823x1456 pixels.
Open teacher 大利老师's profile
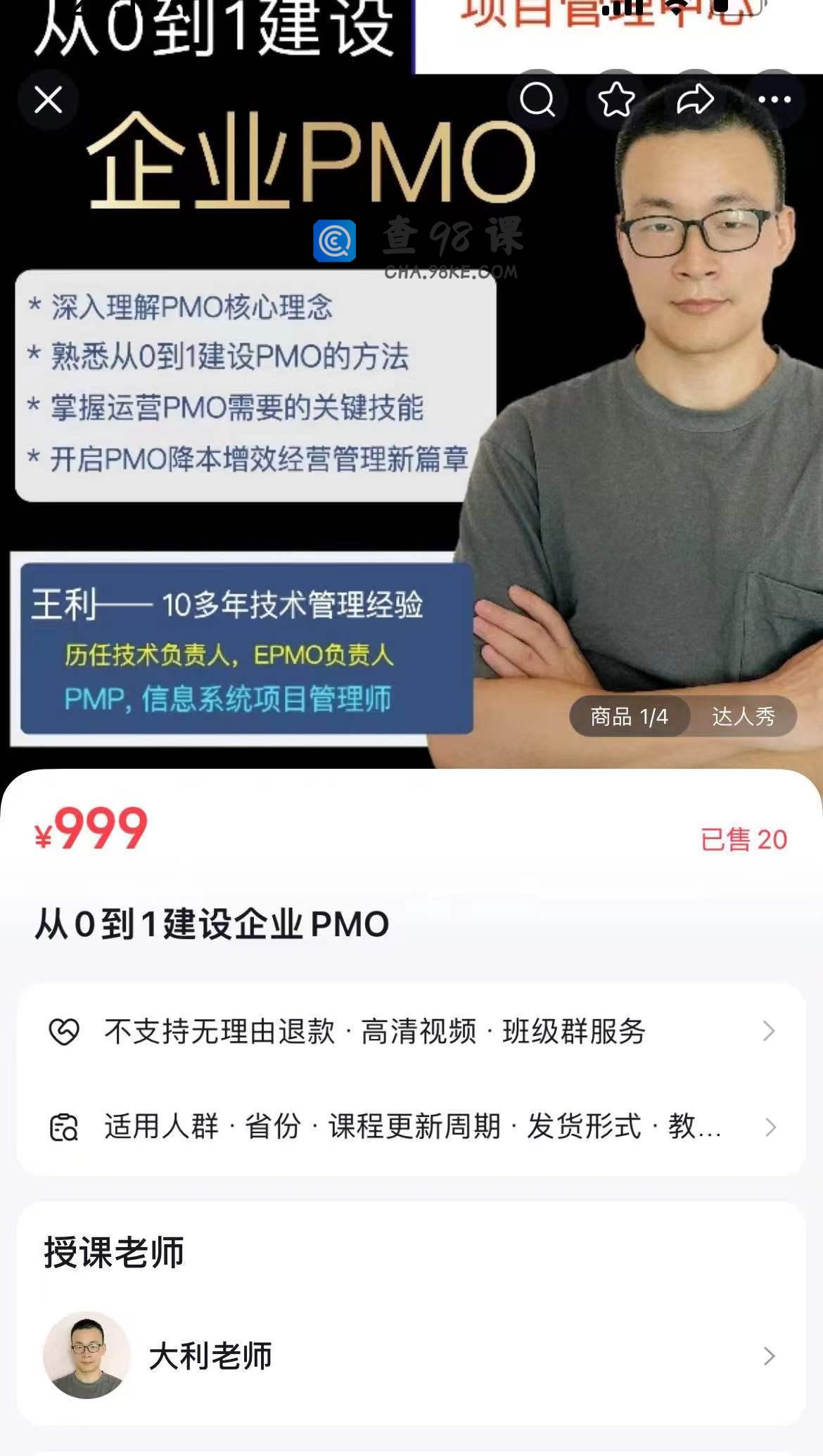(x=412, y=1355)
